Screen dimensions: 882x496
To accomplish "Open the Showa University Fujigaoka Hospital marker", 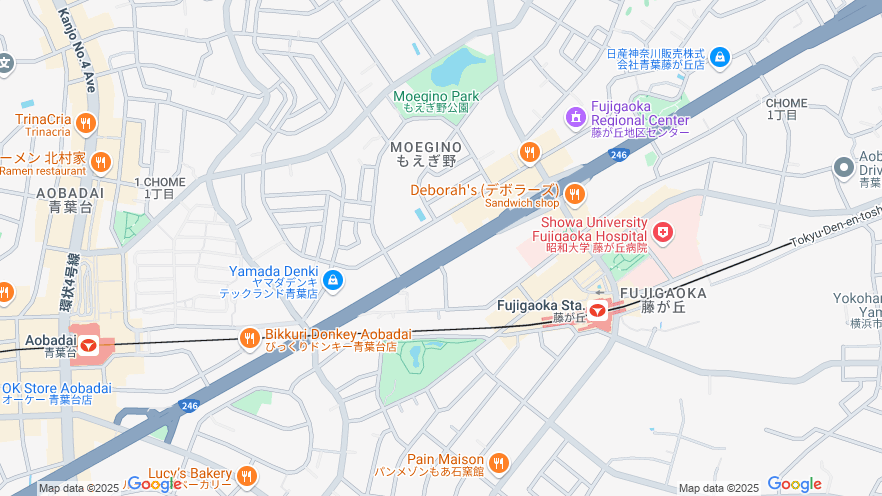I will (x=663, y=233).
